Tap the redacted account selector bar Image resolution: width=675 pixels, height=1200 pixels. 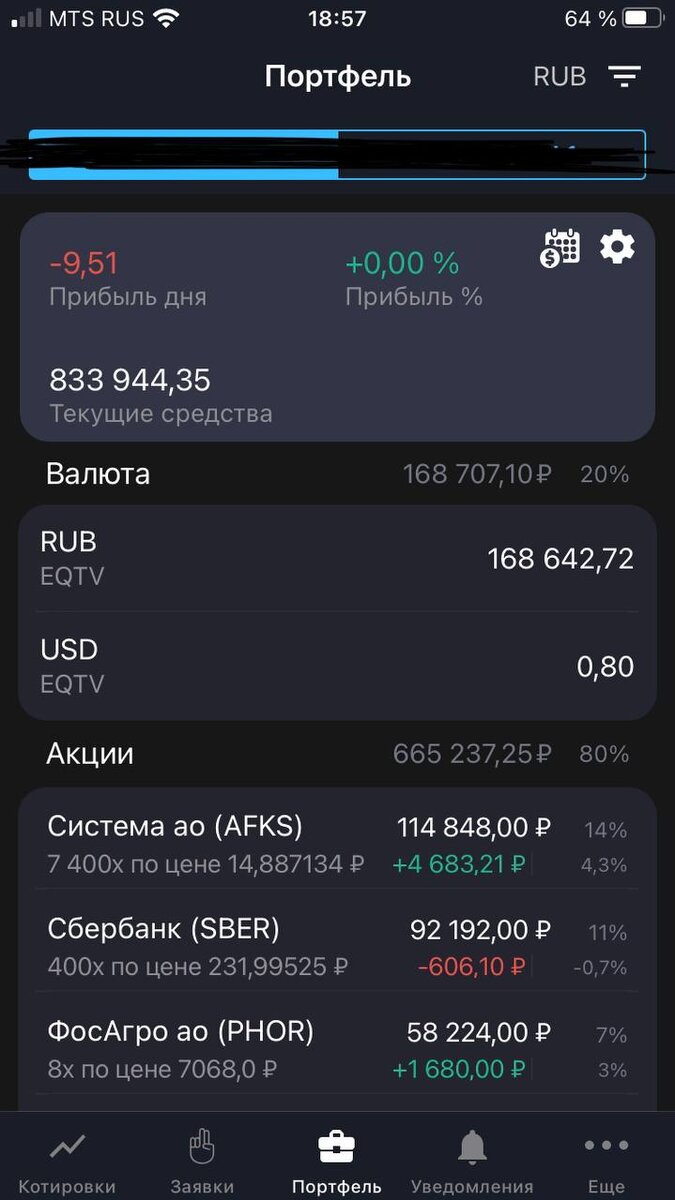[x=337, y=154]
